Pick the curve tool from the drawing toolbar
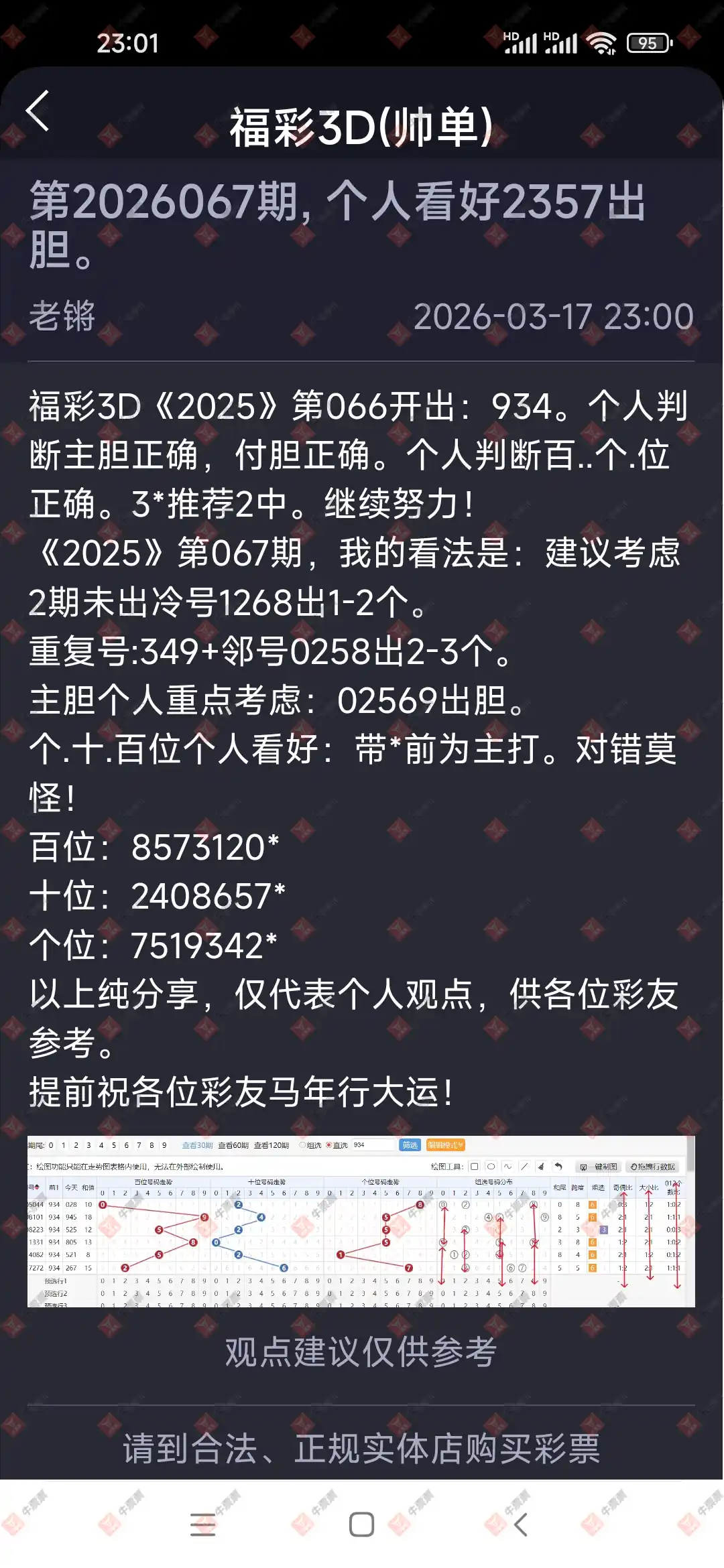This screenshot has height=1568, width=724. (x=507, y=1167)
